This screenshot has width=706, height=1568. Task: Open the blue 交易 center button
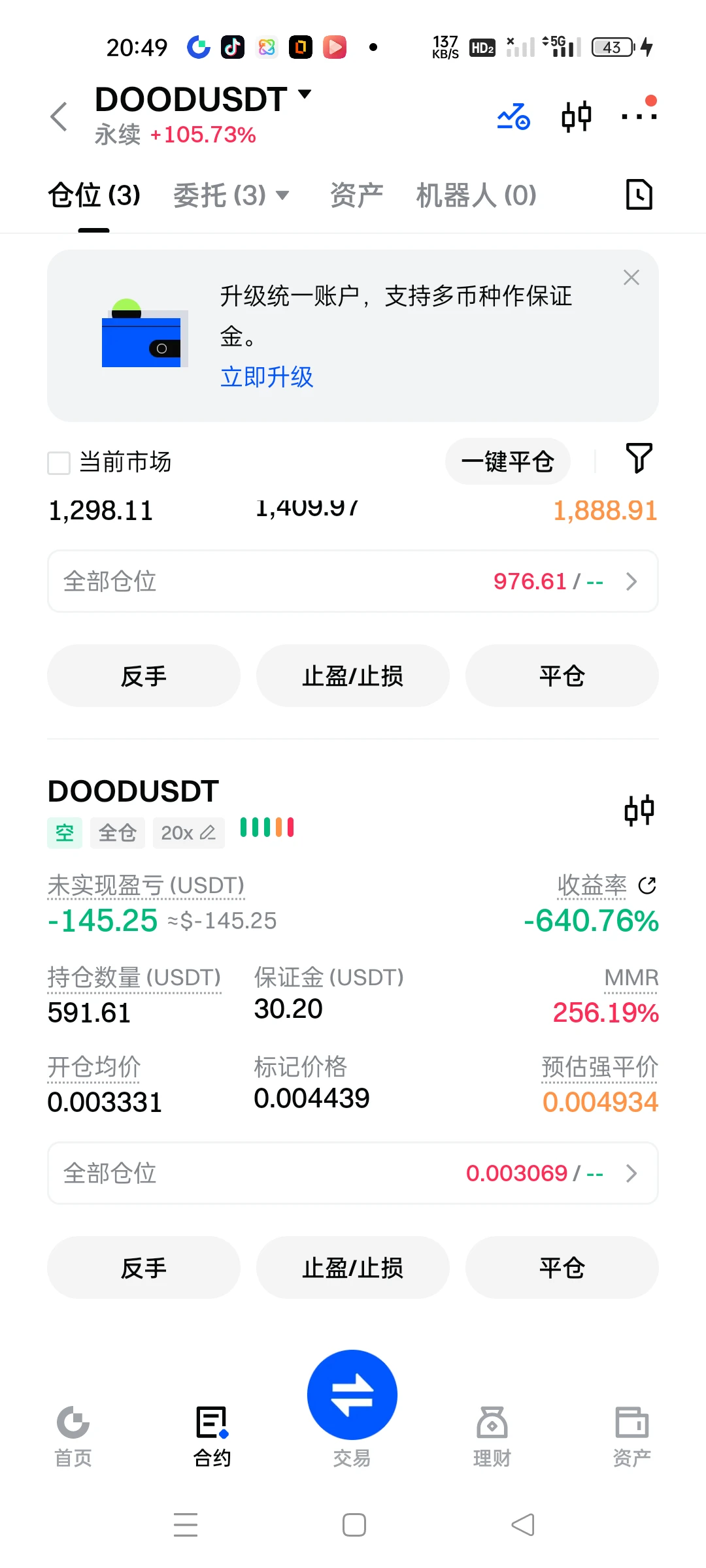[x=352, y=1395]
